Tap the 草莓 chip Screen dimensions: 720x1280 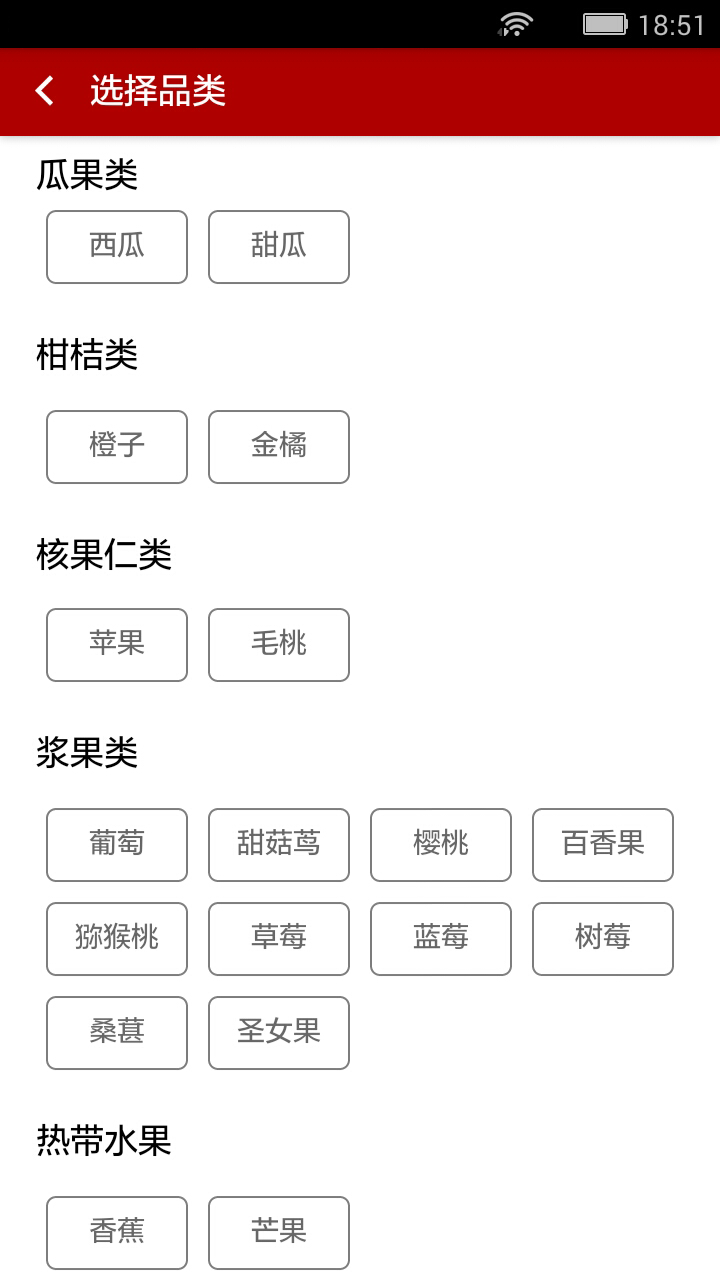coord(279,939)
